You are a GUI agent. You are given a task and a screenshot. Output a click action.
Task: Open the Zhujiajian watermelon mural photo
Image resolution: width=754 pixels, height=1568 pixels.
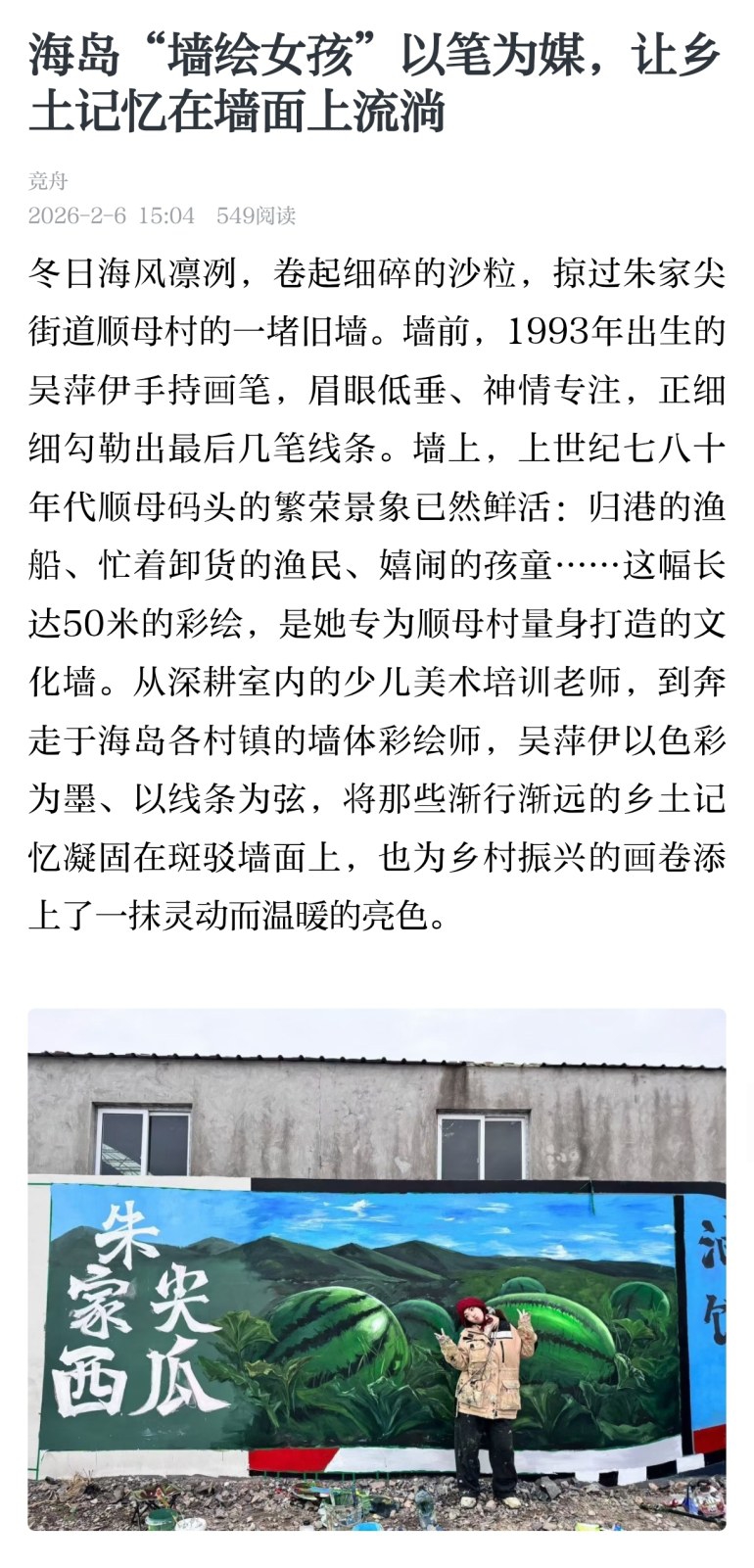pos(377,1268)
